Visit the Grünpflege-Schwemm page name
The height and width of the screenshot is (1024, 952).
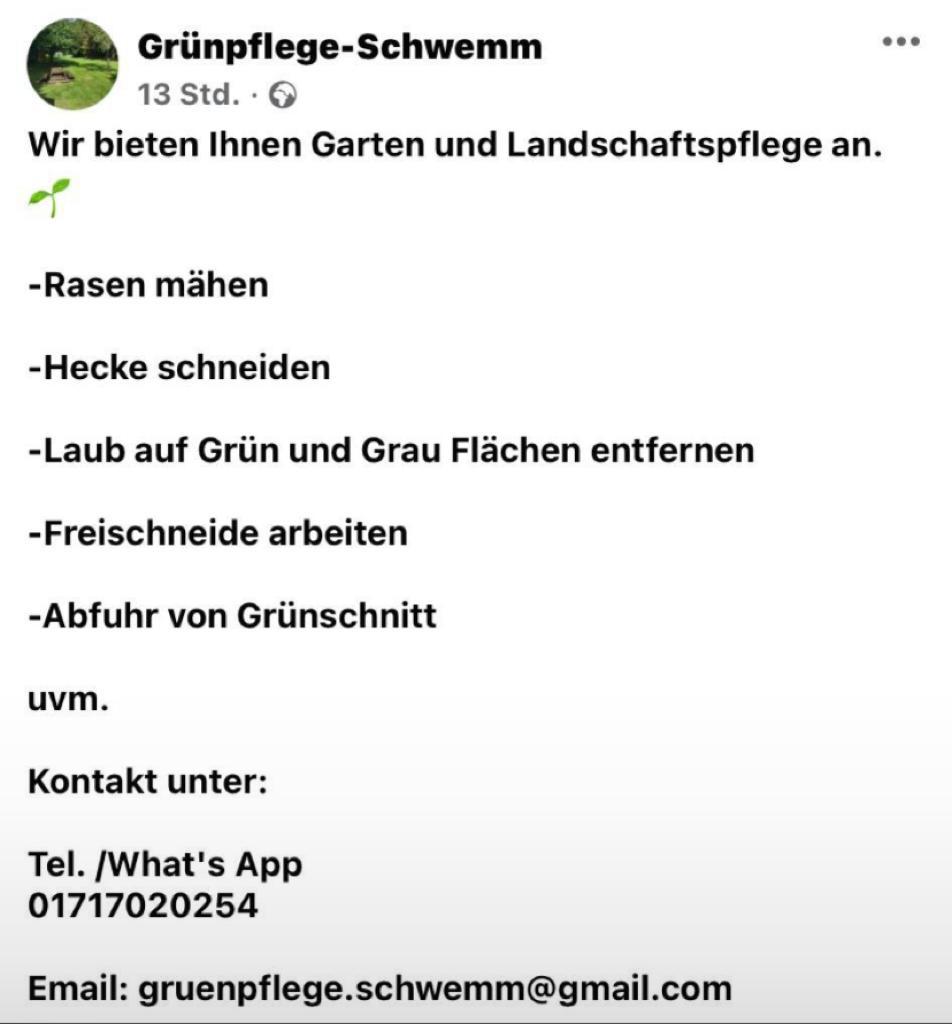coord(339,46)
